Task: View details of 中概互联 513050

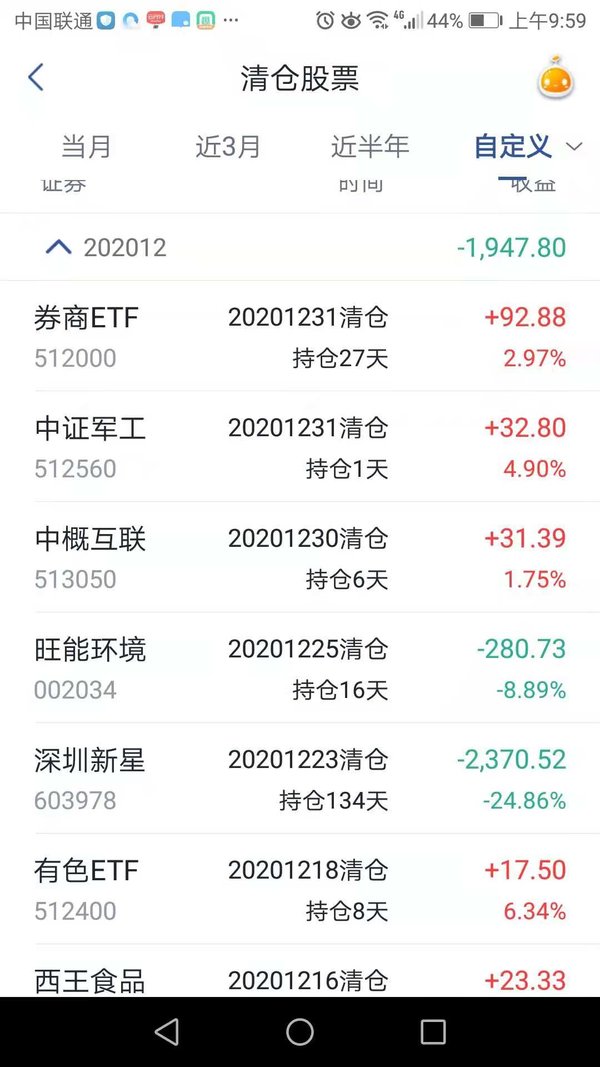Action: click(300, 557)
